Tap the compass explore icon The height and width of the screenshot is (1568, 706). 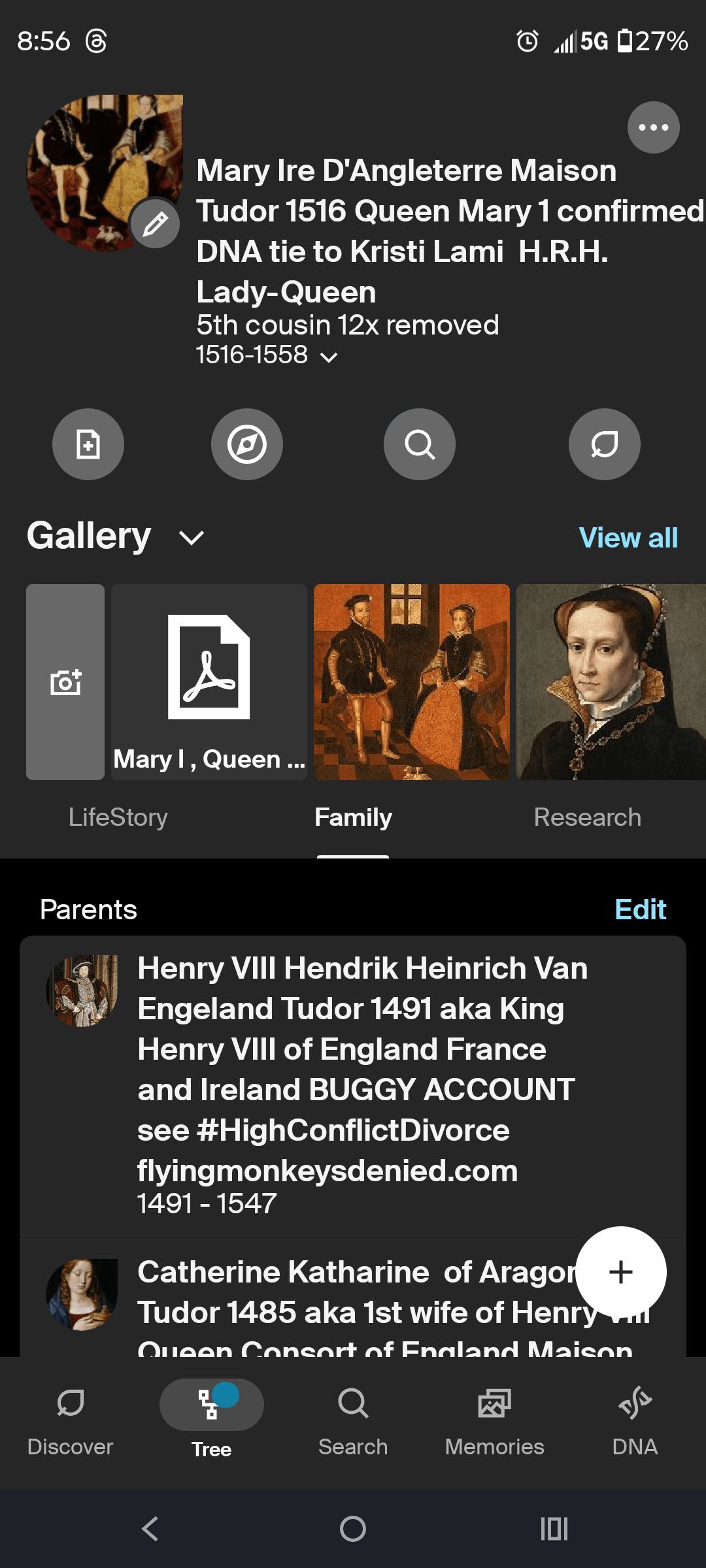(x=247, y=444)
